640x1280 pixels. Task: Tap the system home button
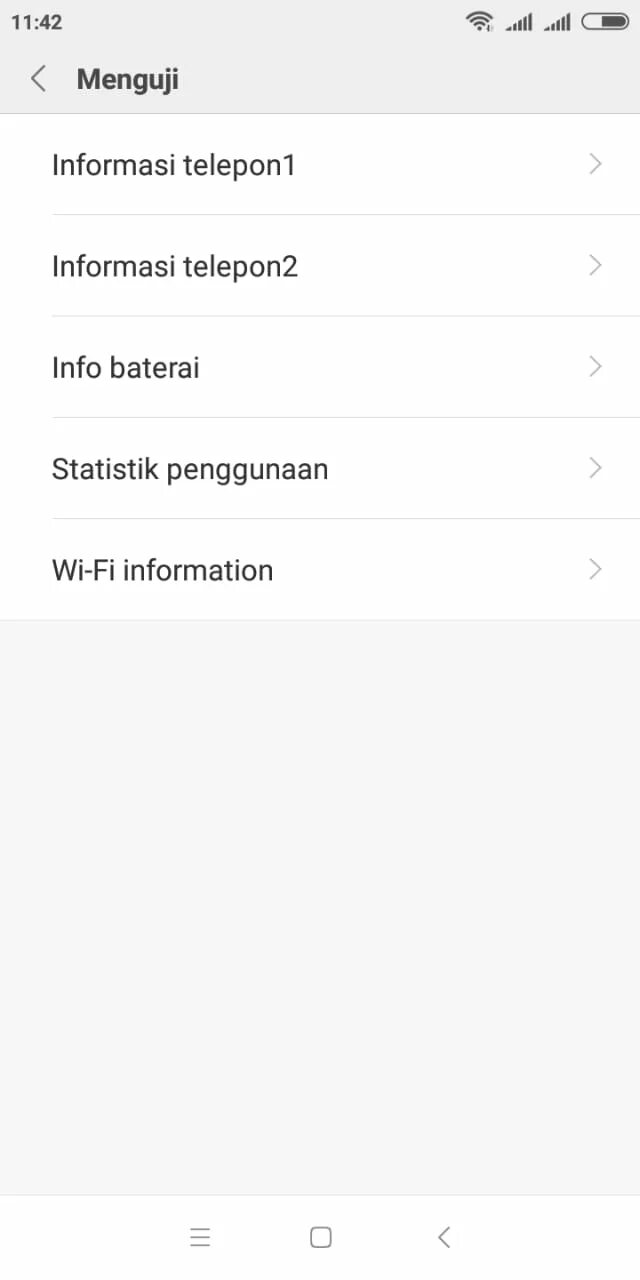tap(320, 1237)
